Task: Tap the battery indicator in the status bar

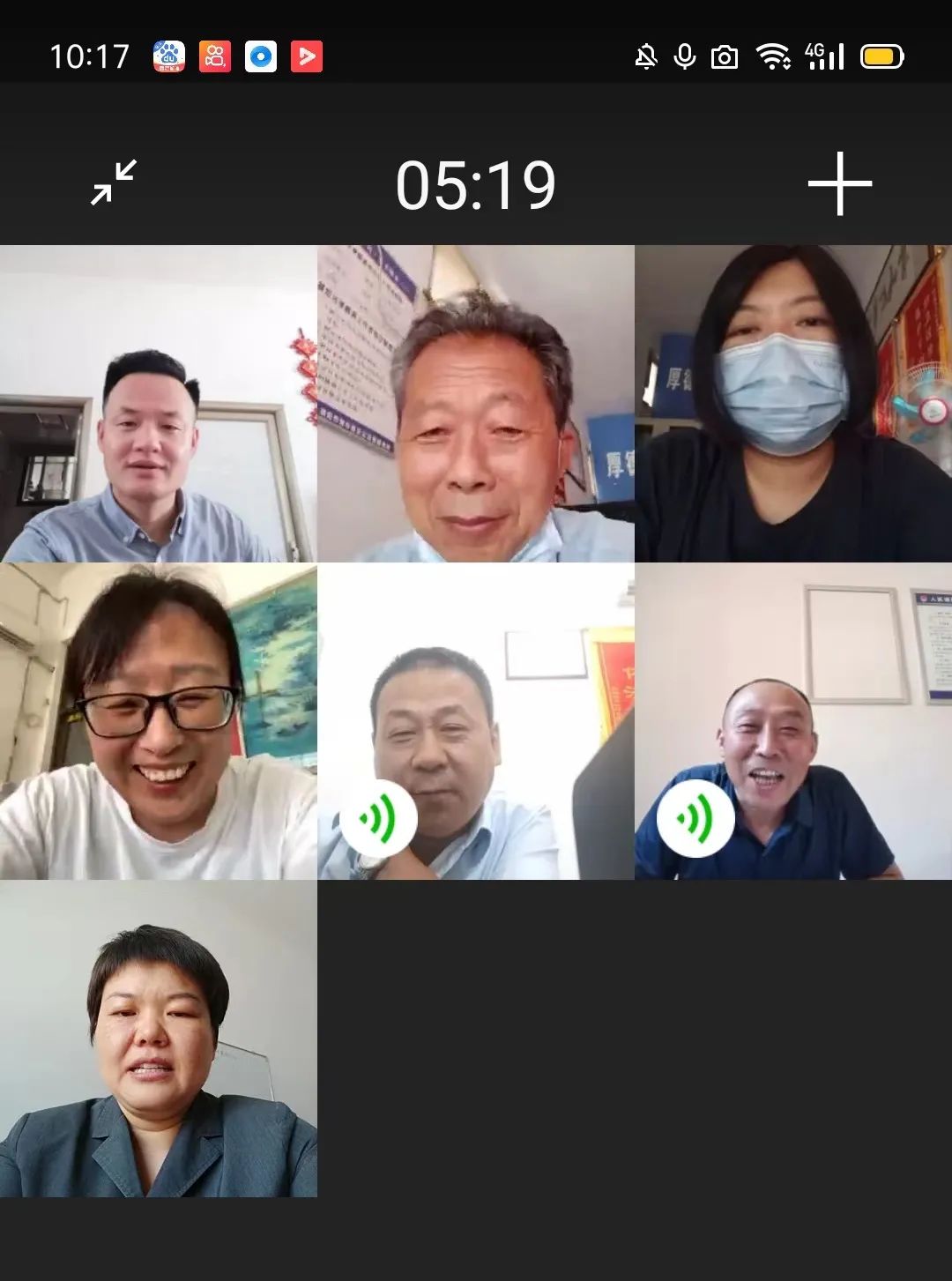Action: [x=880, y=56]
